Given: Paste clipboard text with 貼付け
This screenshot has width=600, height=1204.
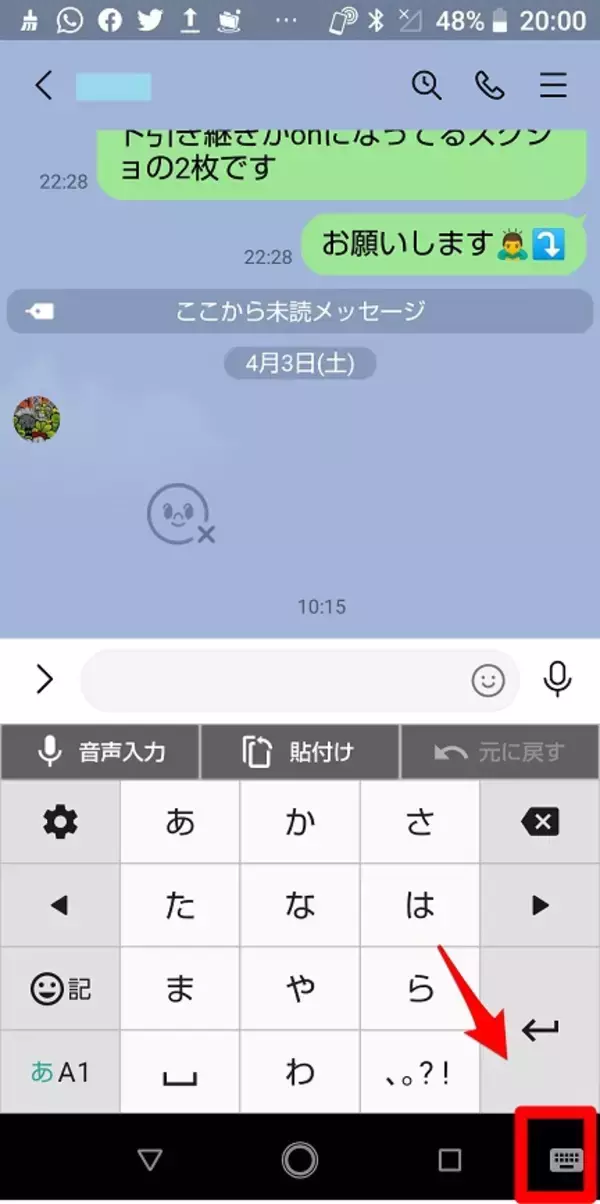Looking at the screenshot, I should click(x=299, y=752).
